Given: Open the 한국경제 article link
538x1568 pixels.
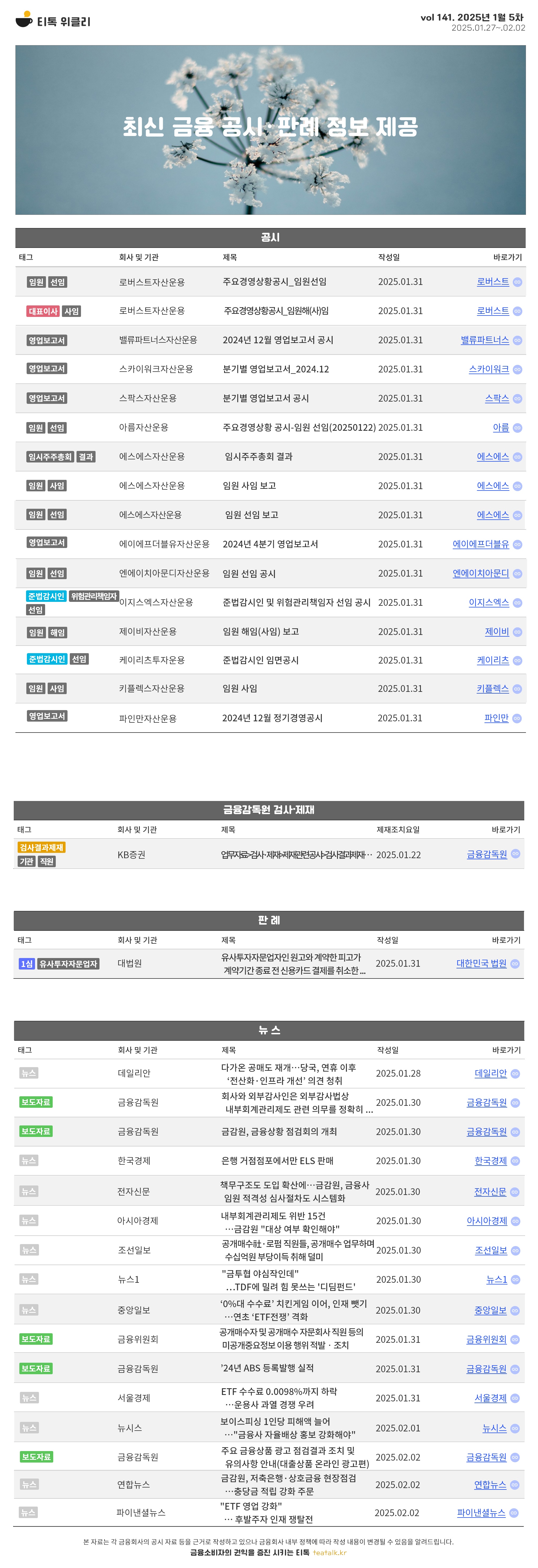Looking at the screenshot, I should [490, 1161].
